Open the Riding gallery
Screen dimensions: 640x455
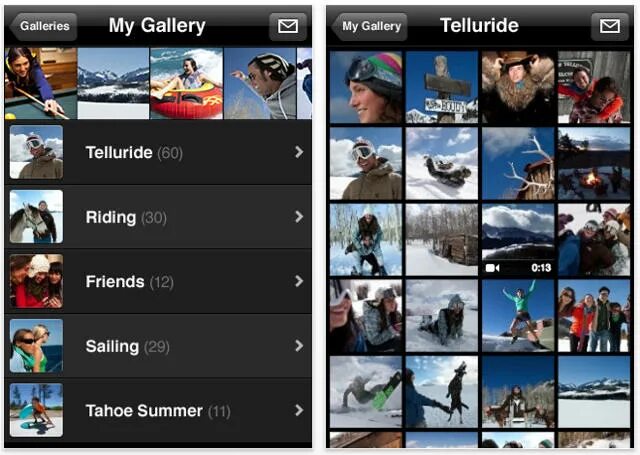(158, 217)
